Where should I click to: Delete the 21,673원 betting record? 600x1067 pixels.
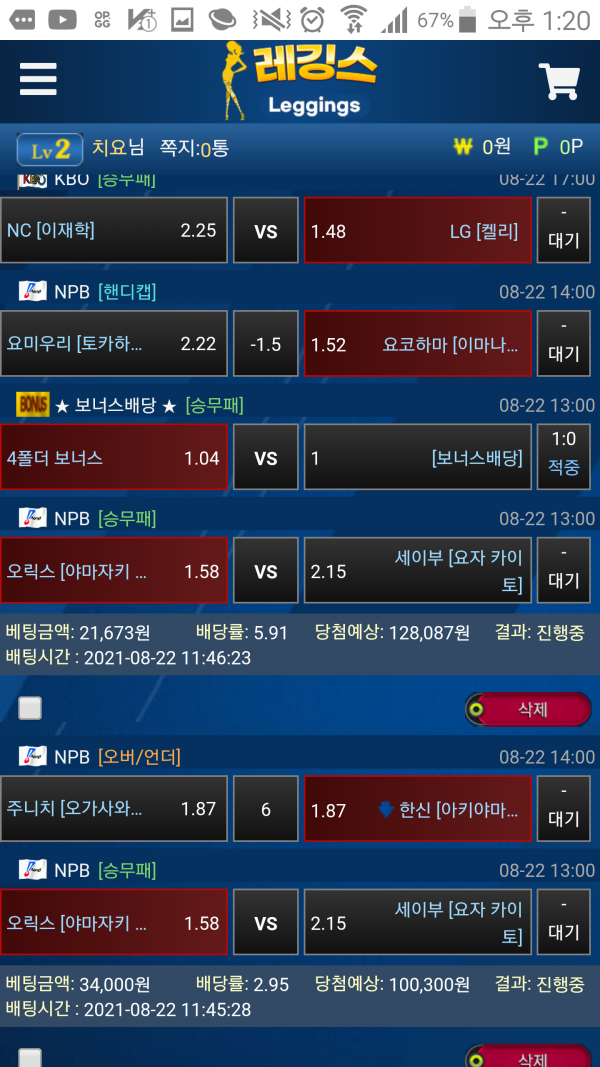(x=528, y=709)
